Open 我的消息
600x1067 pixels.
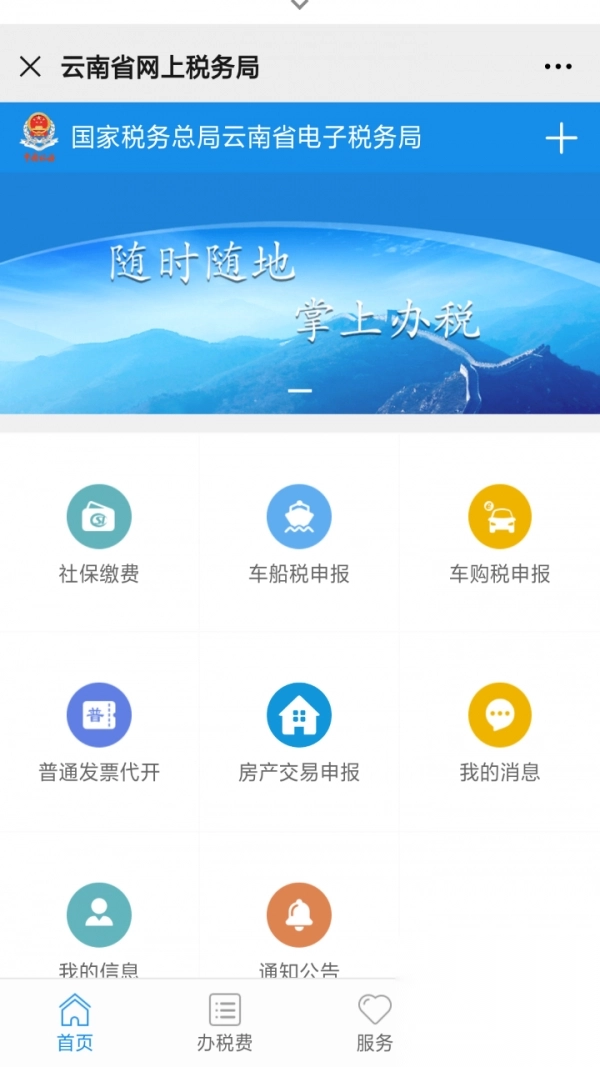tap(499, 732)
